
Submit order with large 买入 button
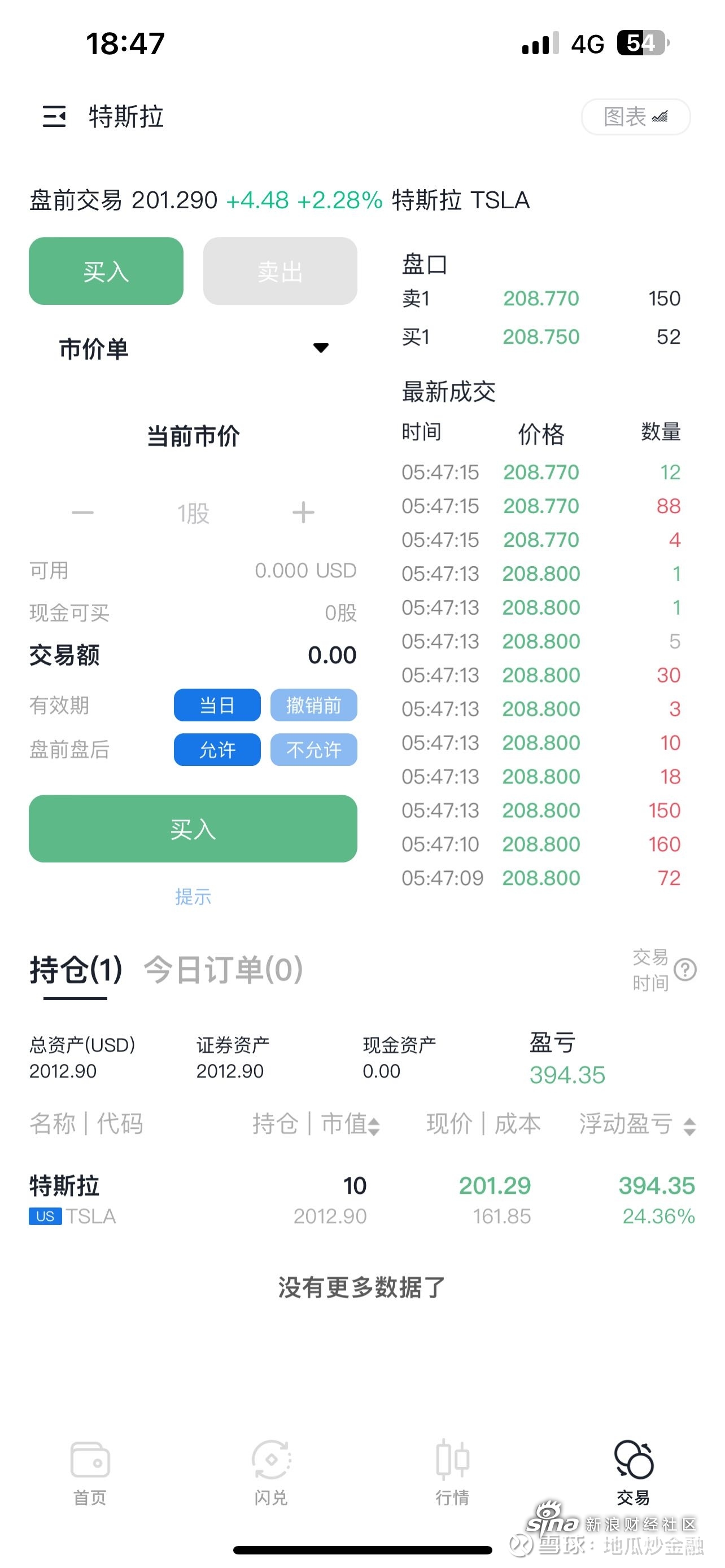pyautogui.click(x=193, y=829)
